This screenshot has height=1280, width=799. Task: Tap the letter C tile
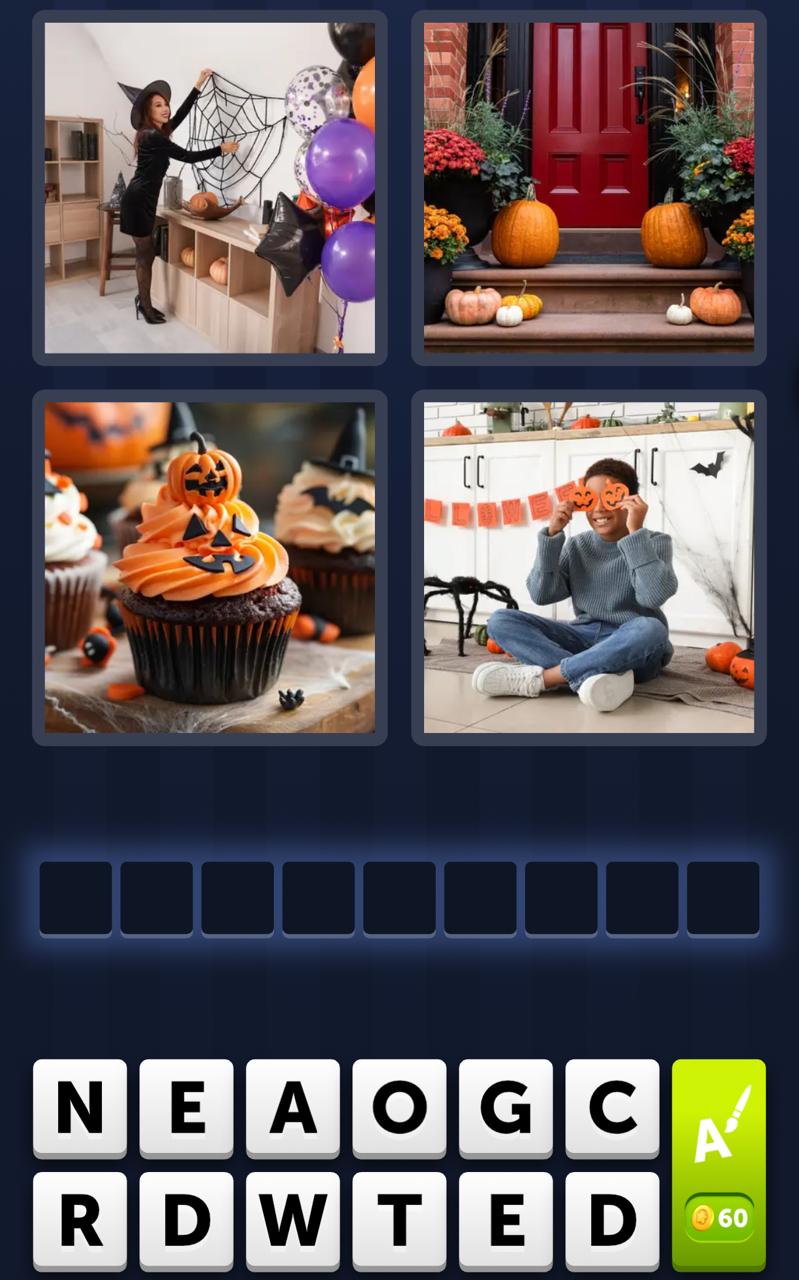click(x=612, y=1107)
